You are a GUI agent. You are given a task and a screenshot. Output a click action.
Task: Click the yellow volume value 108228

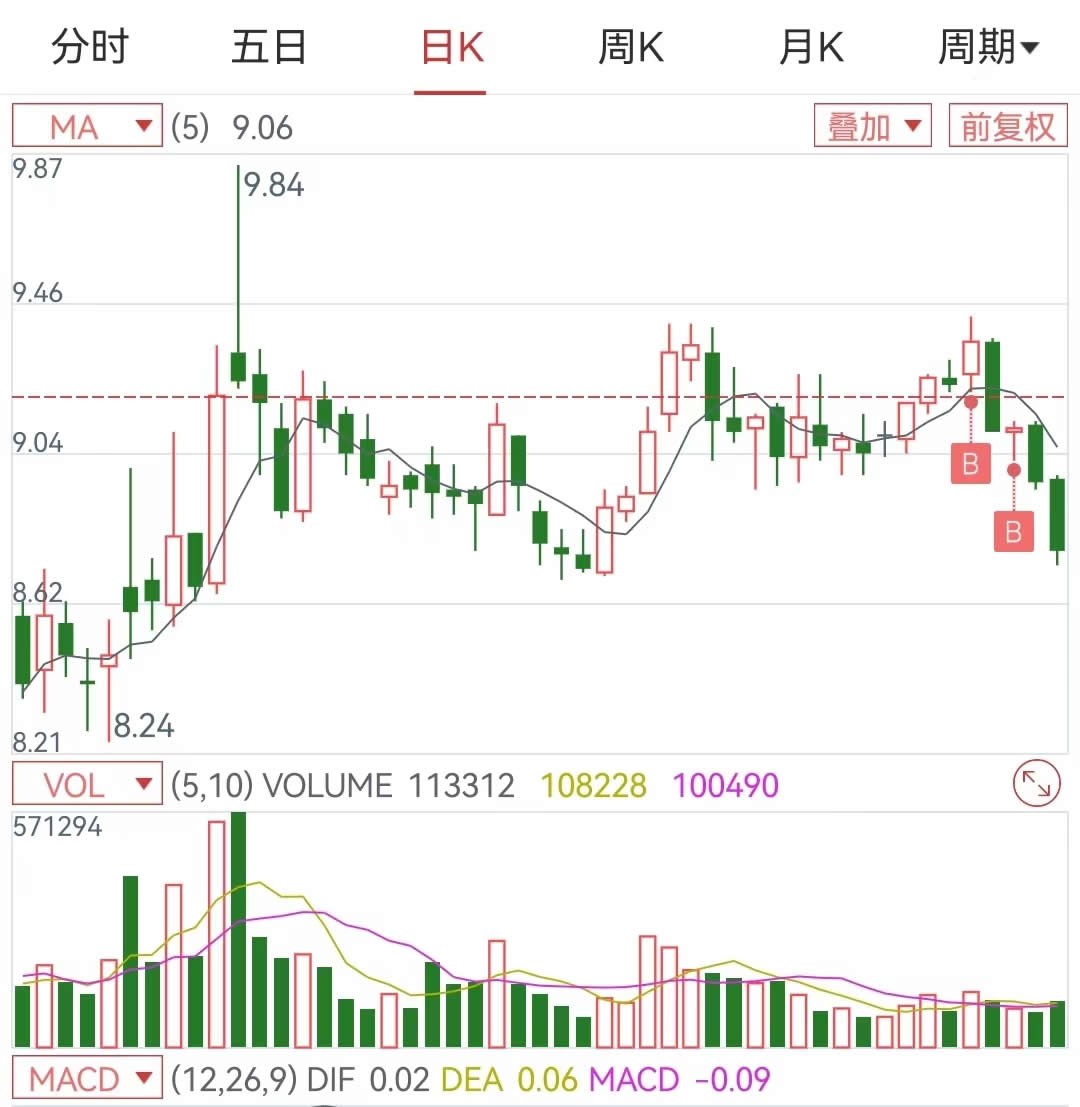tap(594, 785)
